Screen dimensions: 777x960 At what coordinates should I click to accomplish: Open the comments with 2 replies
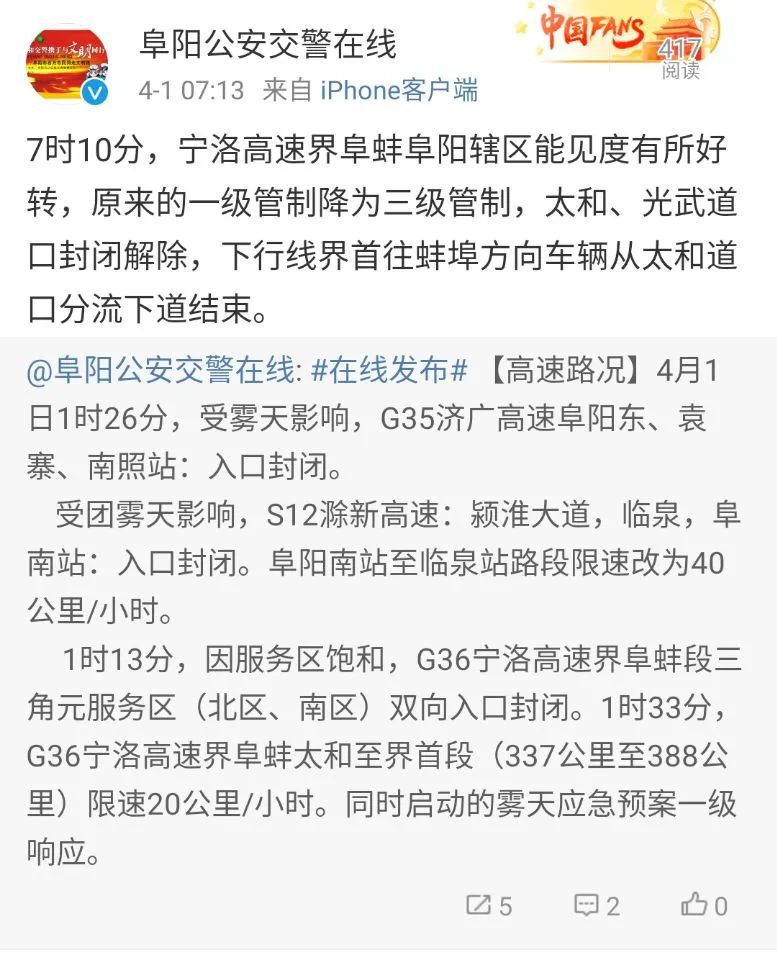[597, 906]
